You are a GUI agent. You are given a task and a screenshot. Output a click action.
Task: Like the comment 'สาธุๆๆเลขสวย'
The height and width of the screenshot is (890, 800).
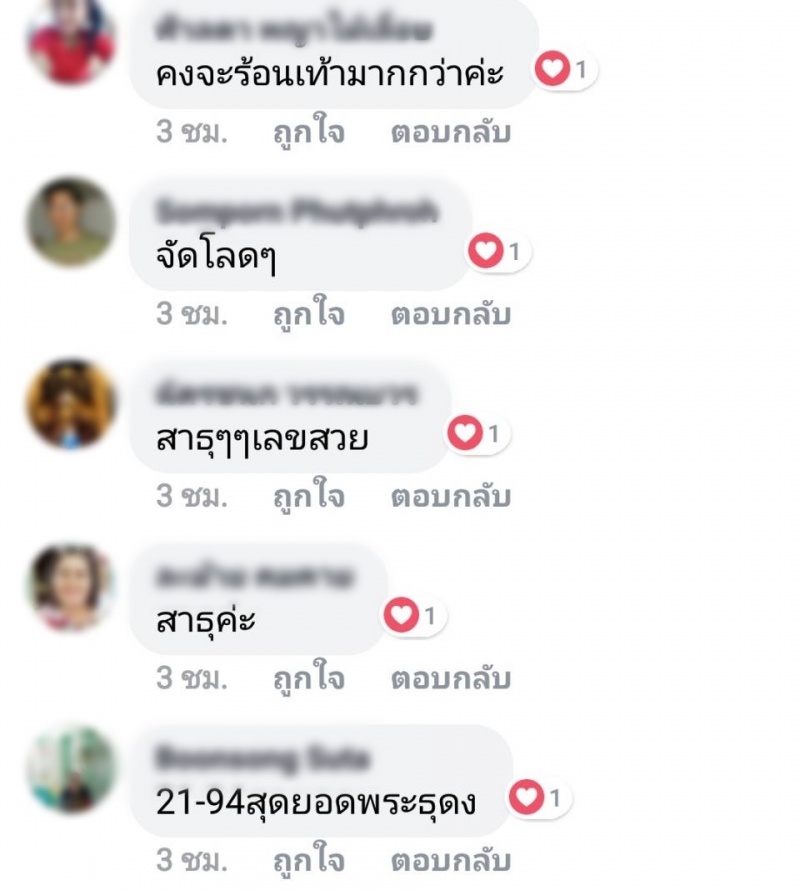pyautogui.click(x=309, y=496)
